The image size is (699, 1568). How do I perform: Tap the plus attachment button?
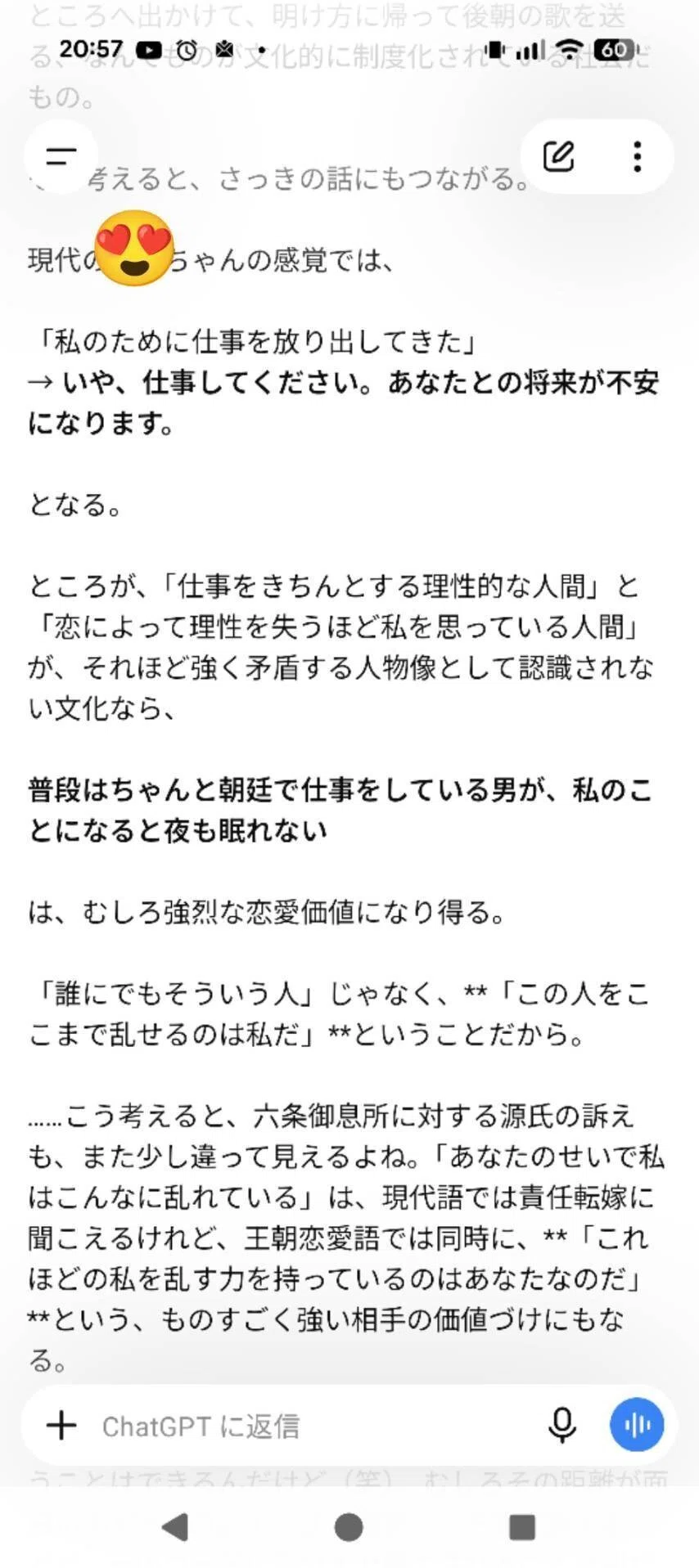(x=61, y=1426)
